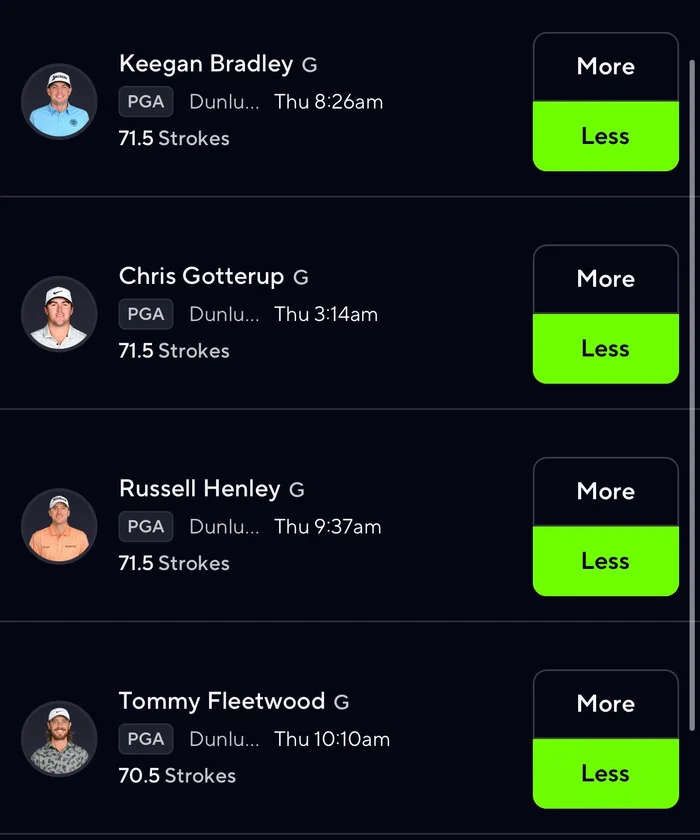View Russell Henley's player profile
The height and width of the screenshot is (840, 700).
pyautogui.click(x=59, y=526)
